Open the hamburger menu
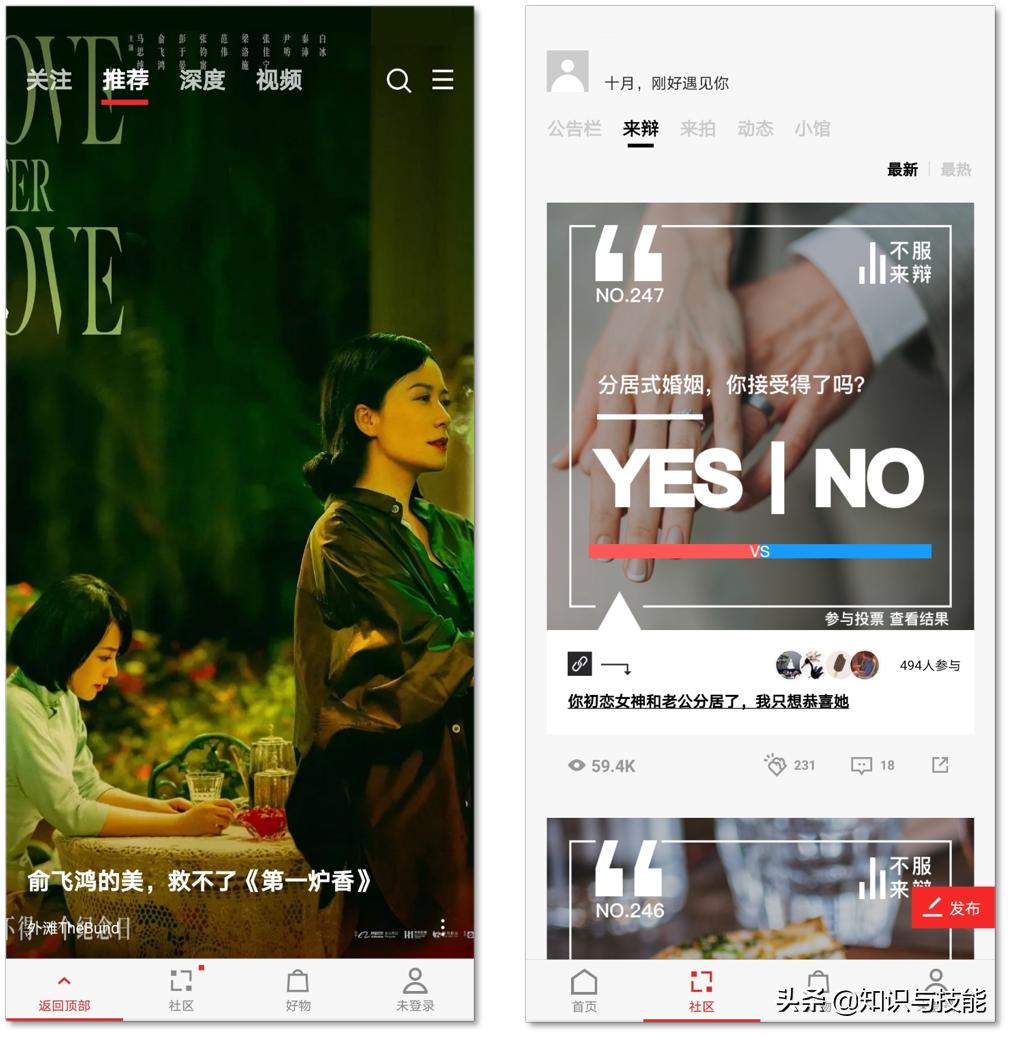This screenshot has width=1010, height=1037. tap(443, 80)
